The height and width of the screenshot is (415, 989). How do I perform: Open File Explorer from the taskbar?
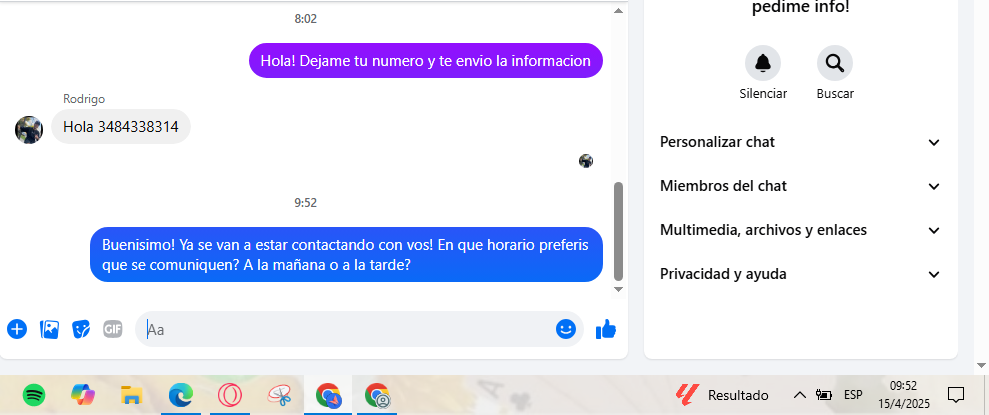(131, 395)
